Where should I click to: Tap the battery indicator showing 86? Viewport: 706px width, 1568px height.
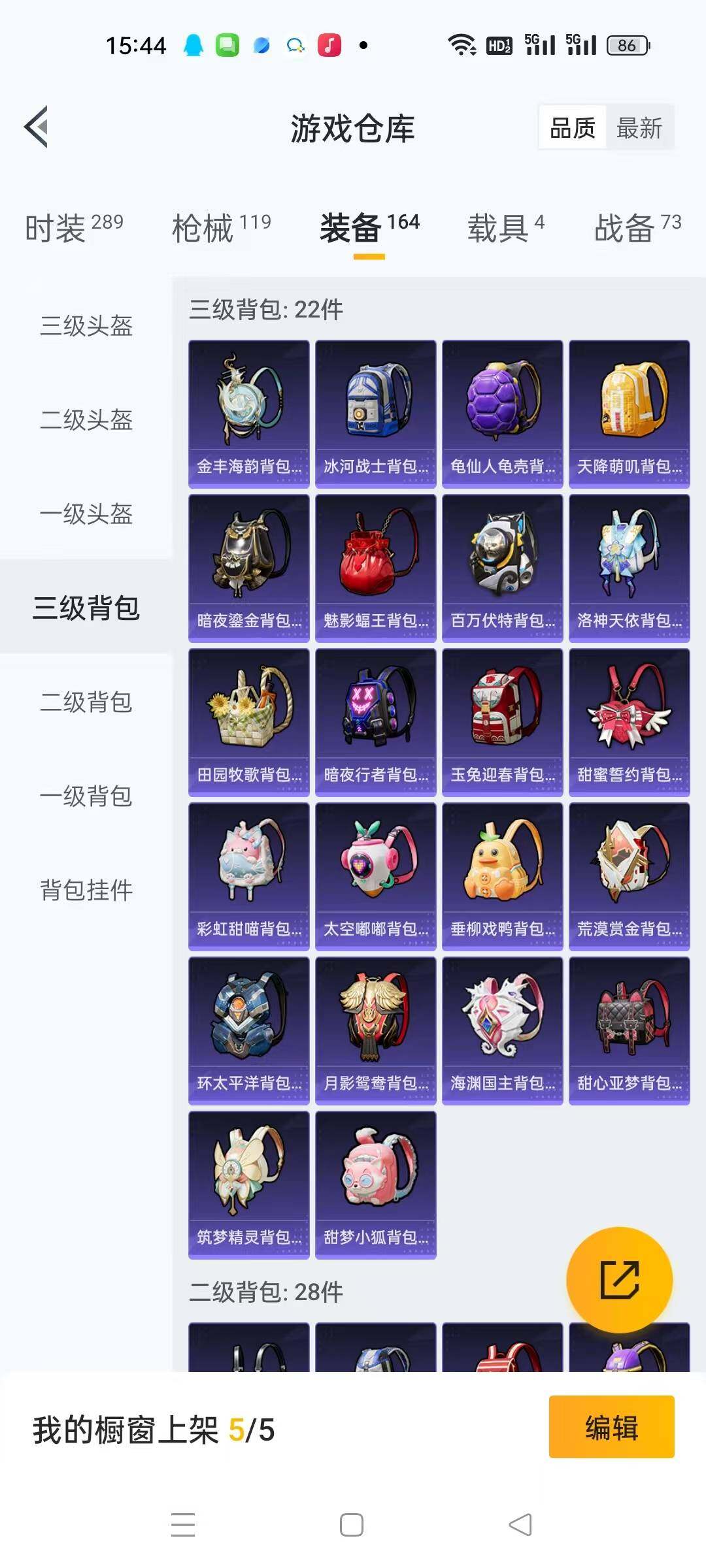point(626,44)
